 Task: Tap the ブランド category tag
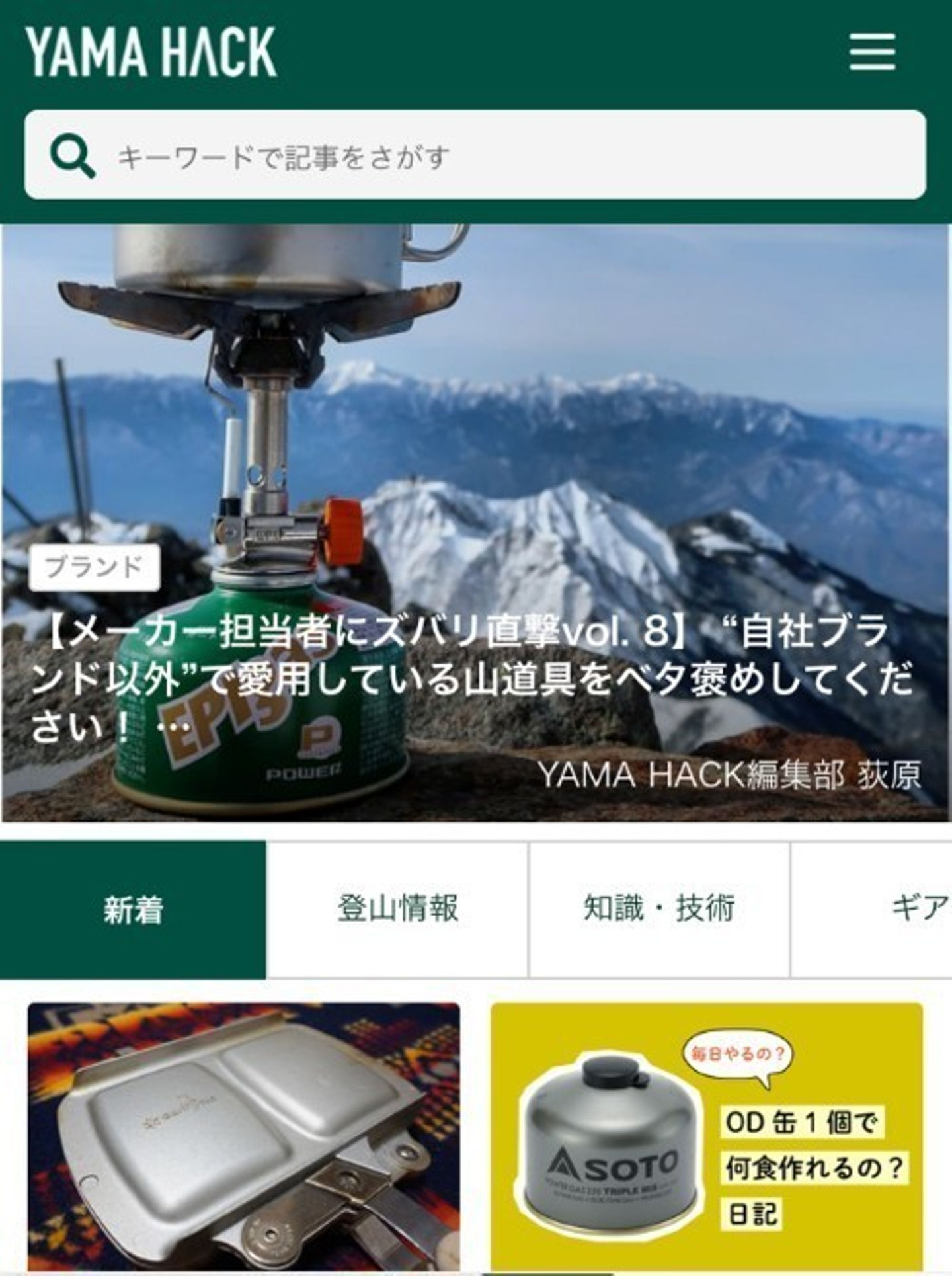point(94,567)
